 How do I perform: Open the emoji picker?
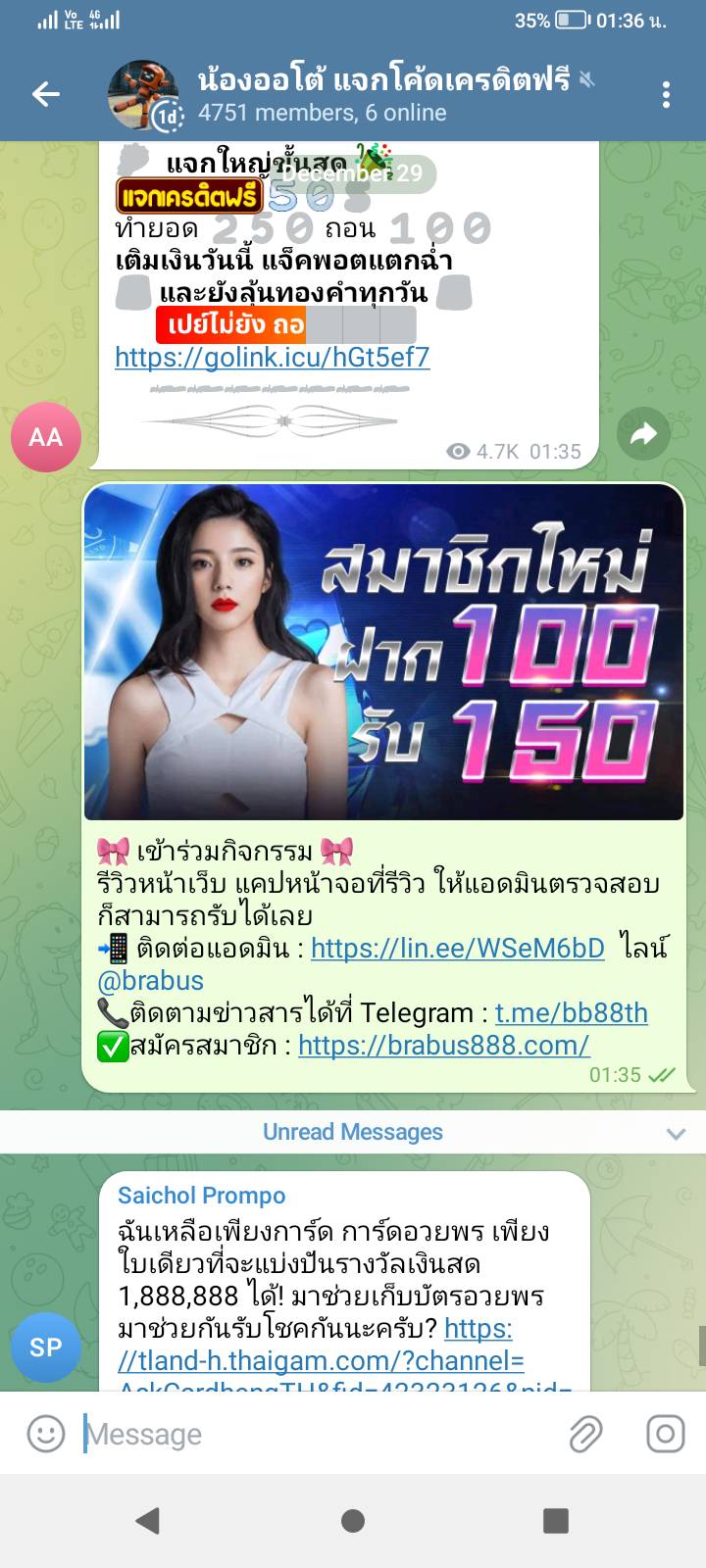tap(45, 1434)
